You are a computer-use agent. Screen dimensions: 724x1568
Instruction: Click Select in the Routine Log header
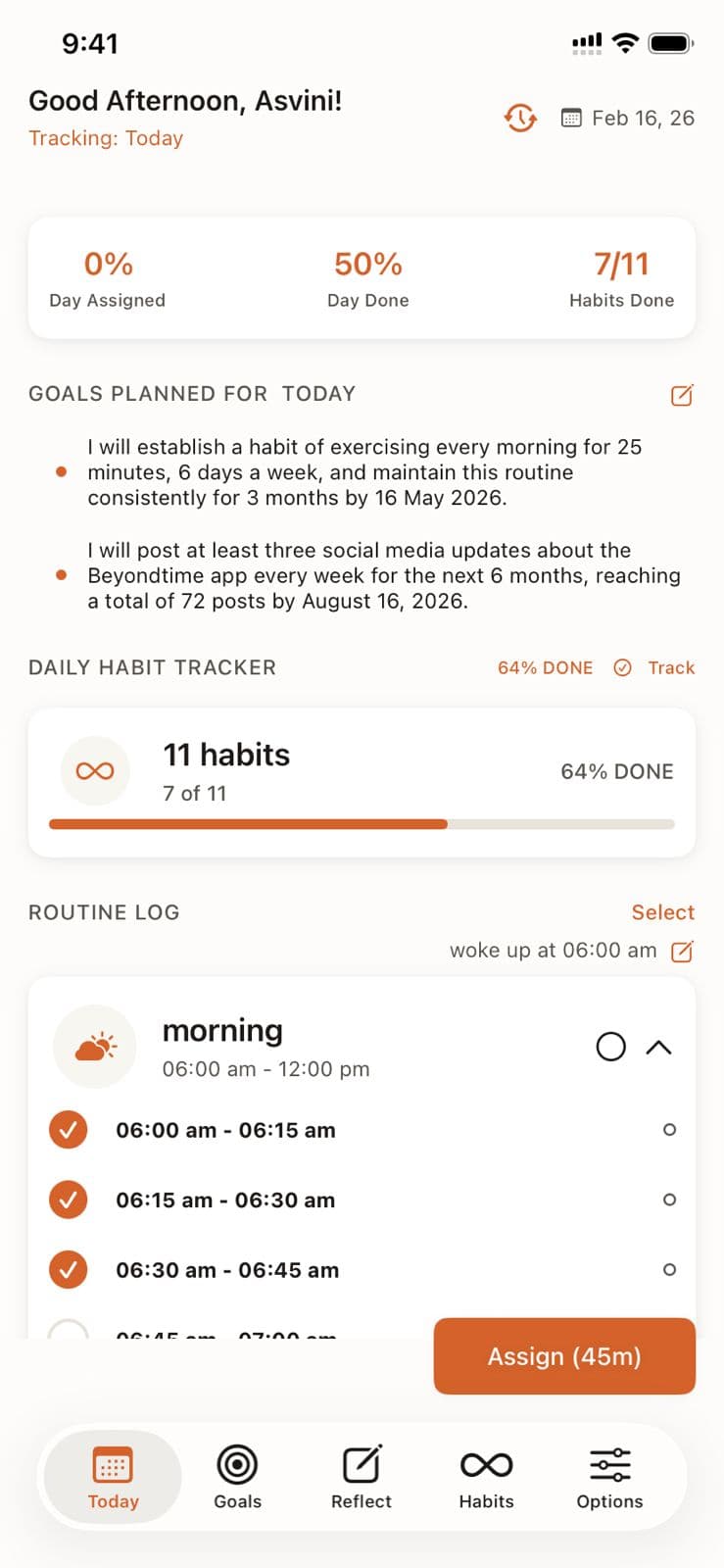tap(662, 912)
